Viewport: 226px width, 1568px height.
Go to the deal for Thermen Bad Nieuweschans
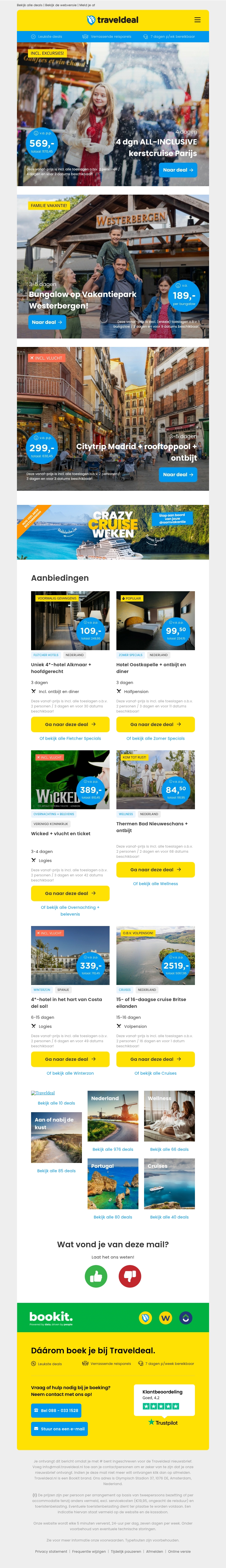(x=155, y=870)
